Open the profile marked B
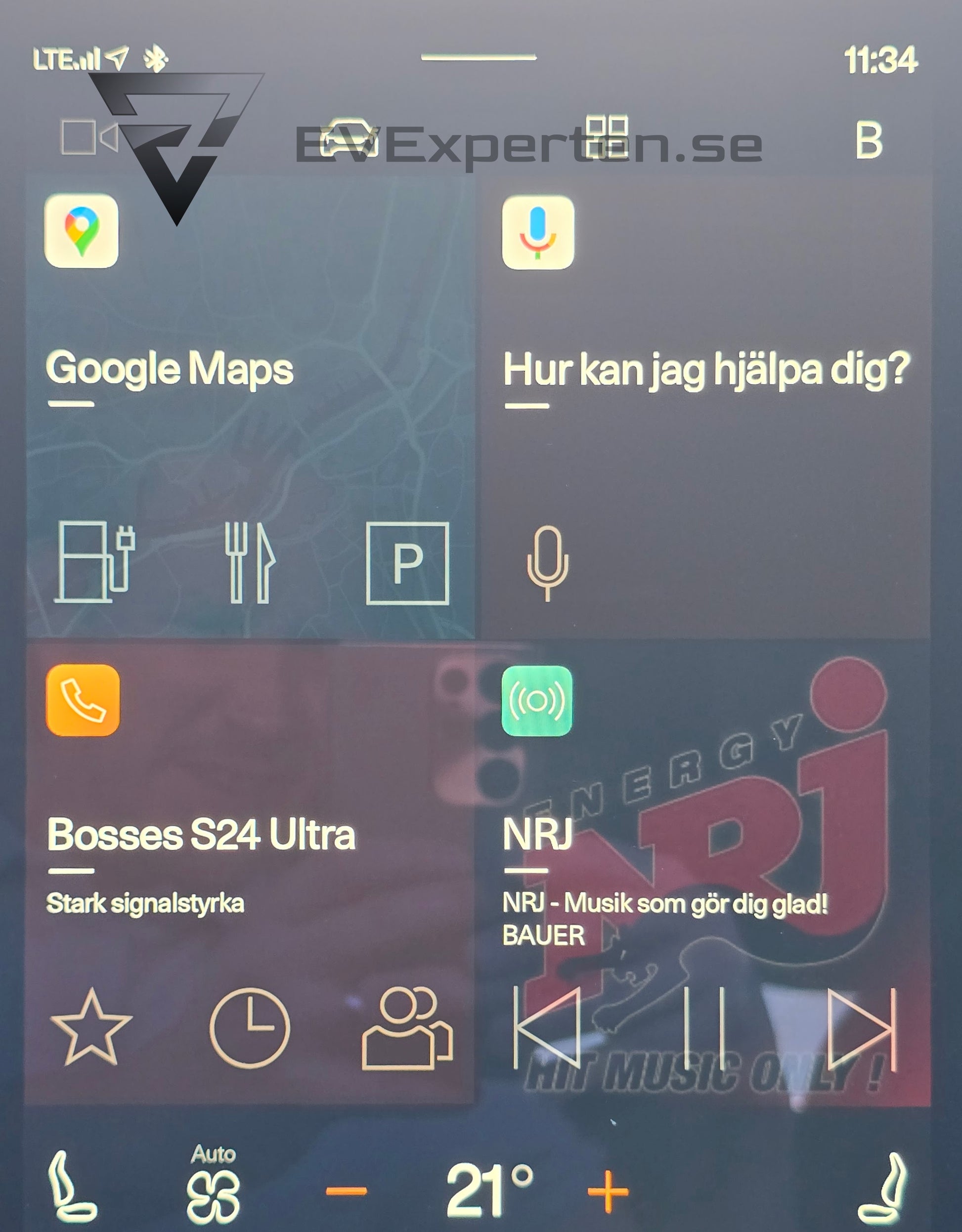 869,140
